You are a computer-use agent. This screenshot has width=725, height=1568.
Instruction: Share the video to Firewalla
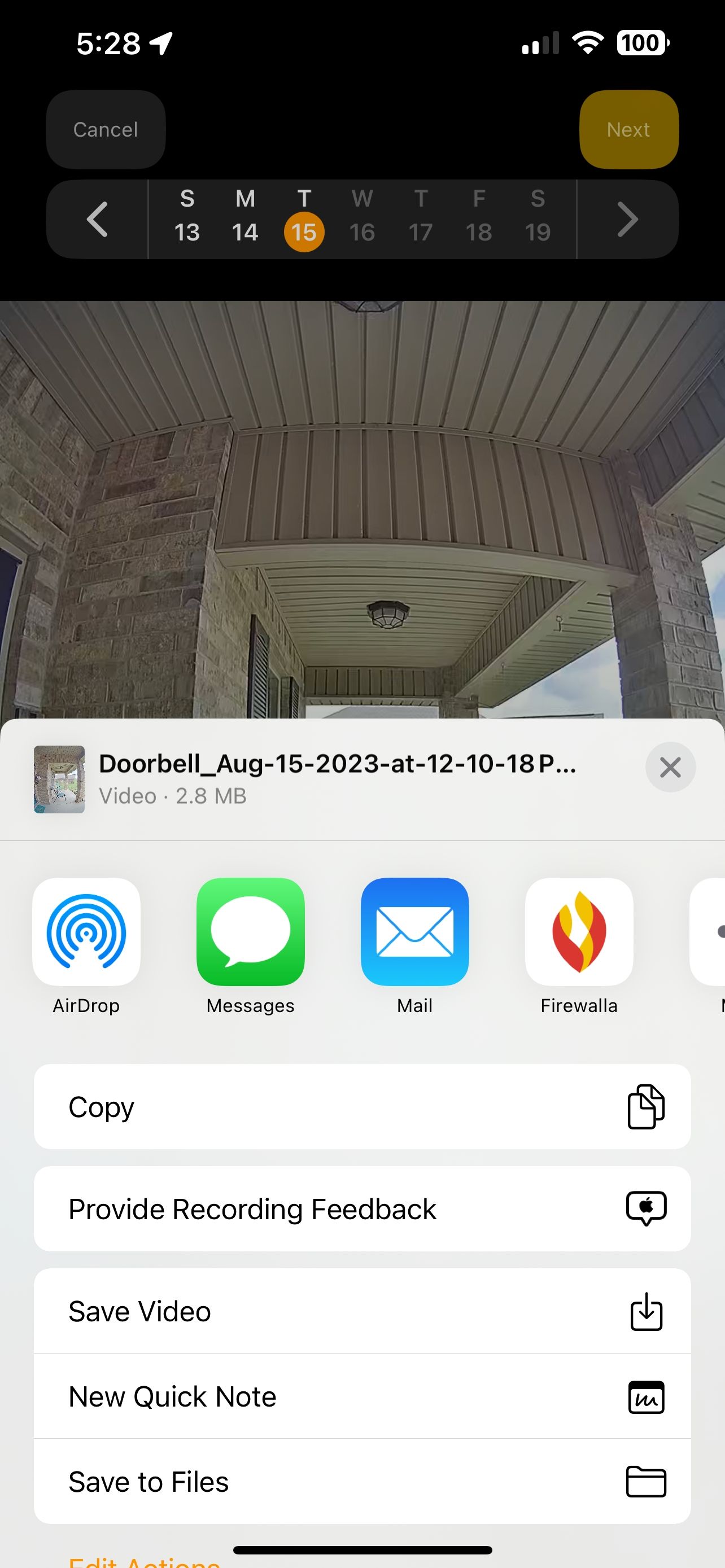[x=579, y=931]
